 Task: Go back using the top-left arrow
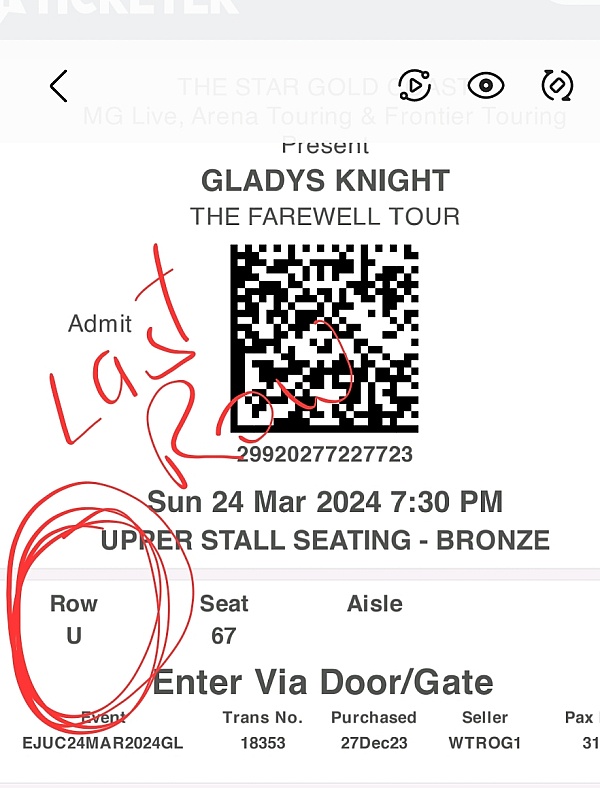coord(58,87)
